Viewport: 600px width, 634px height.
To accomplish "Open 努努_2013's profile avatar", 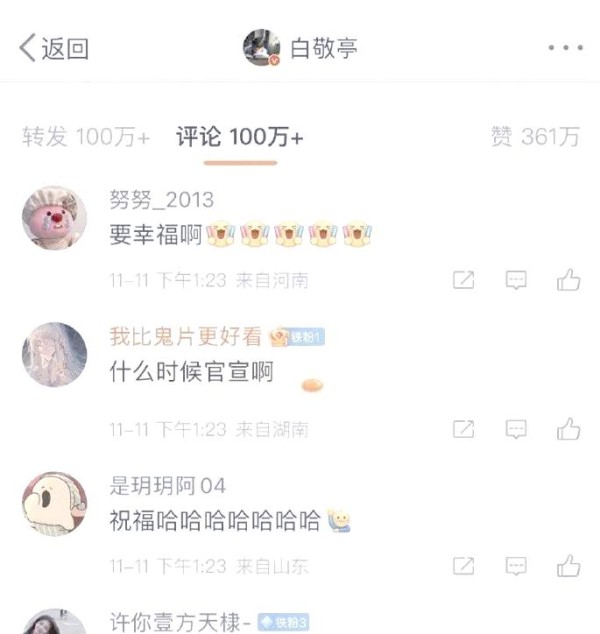I will [54, 217].
